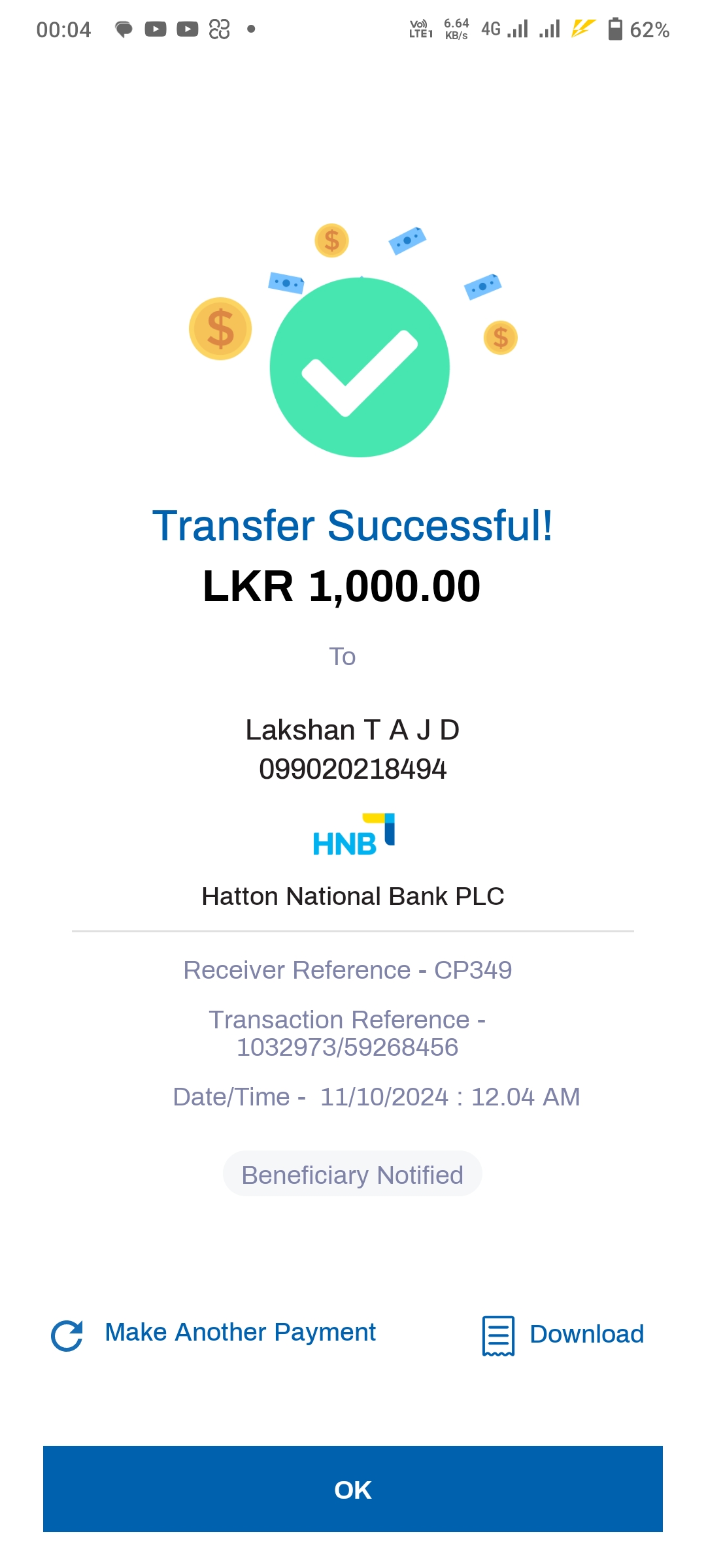Screen dimensions: 706x1568
Task: Confirm with the OK button
Action: [x=353, y=1489]
